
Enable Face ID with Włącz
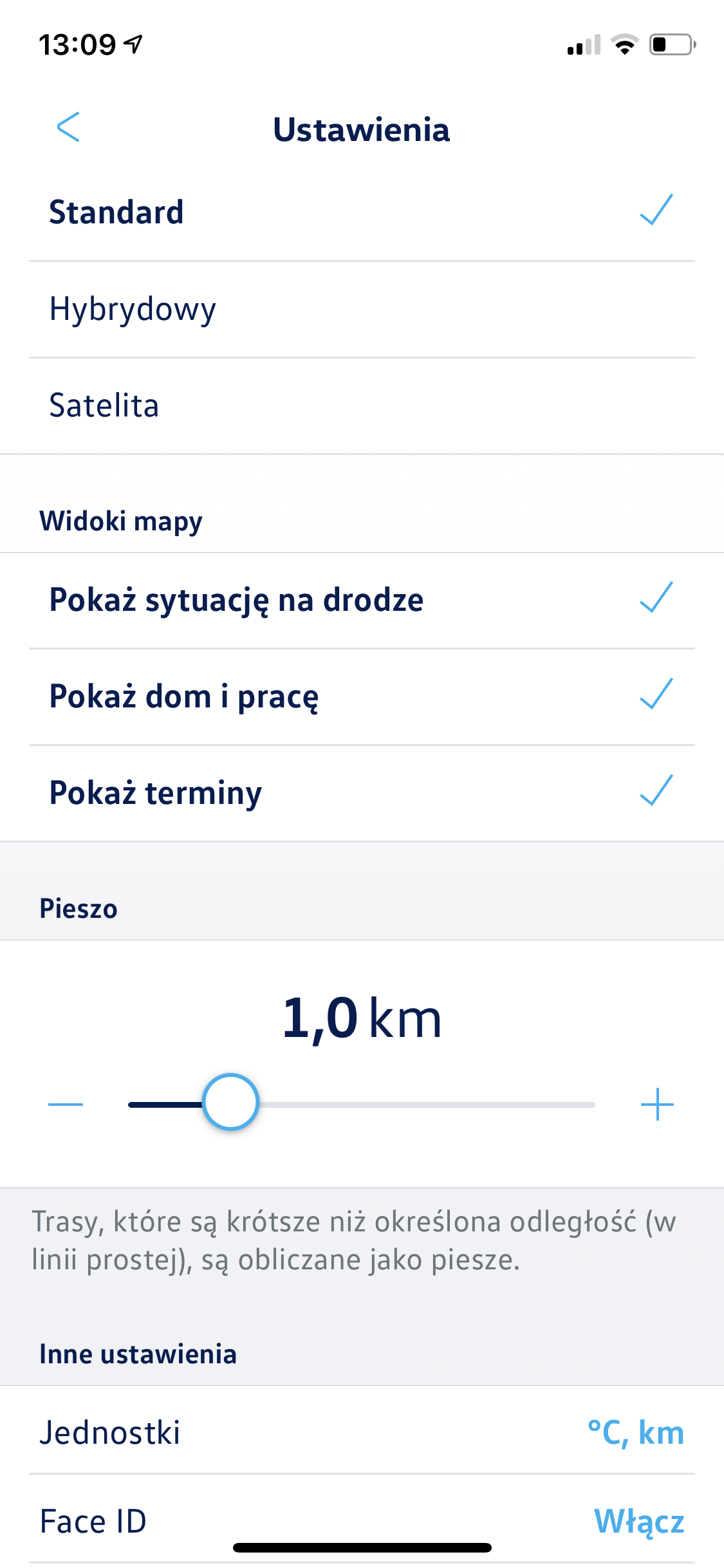coord(638,1522)
